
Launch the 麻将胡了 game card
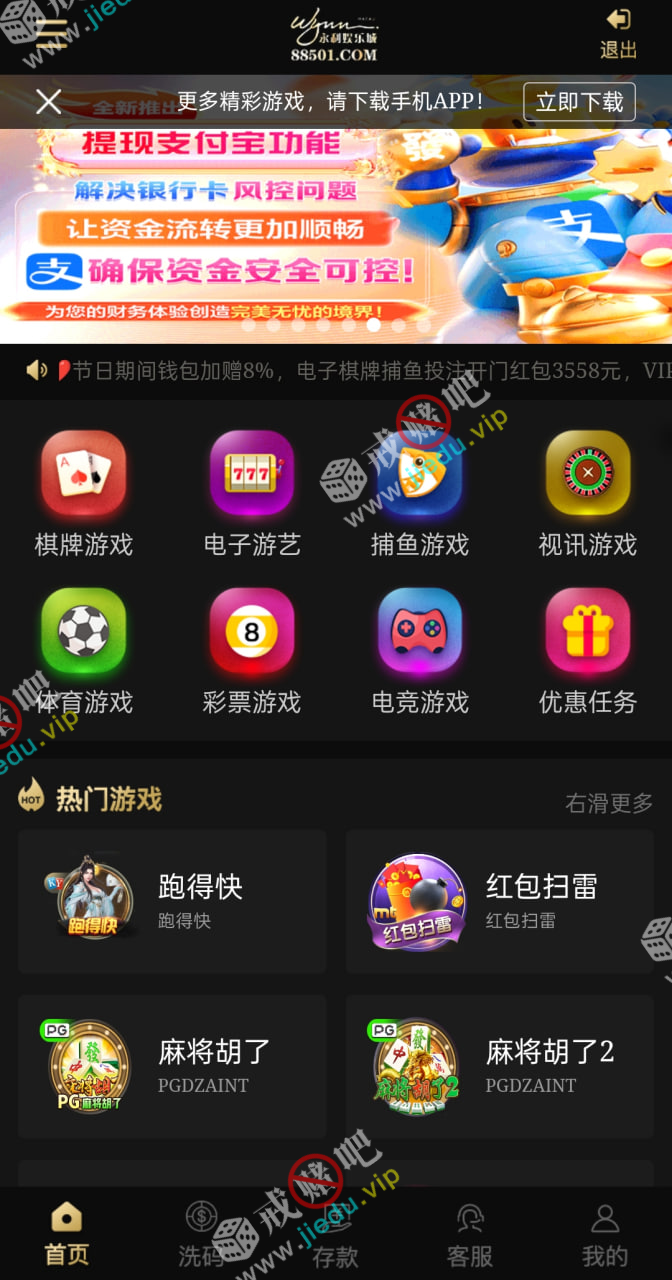(172, 1066)
